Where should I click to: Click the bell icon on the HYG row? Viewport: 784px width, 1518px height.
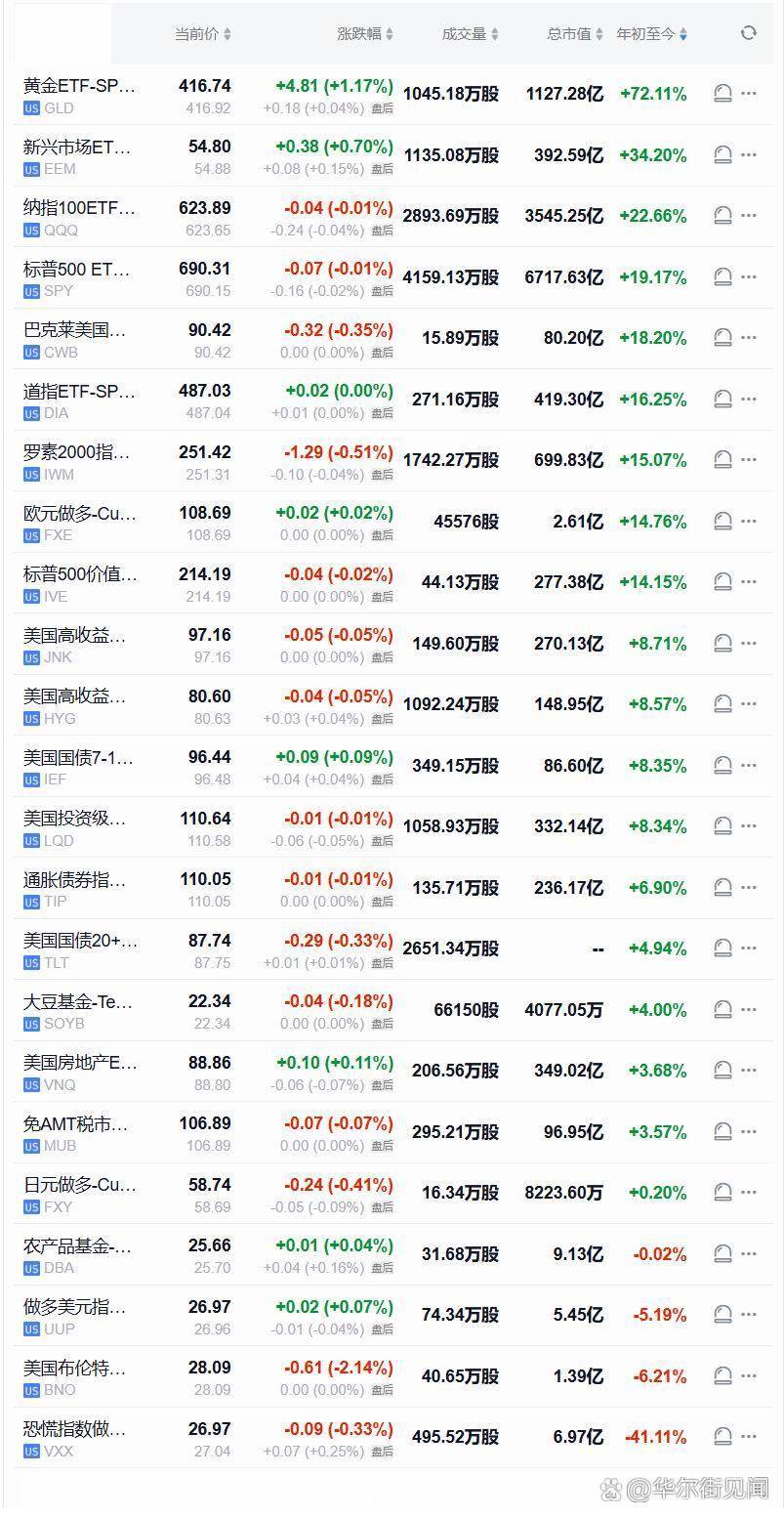pos(722,703)
